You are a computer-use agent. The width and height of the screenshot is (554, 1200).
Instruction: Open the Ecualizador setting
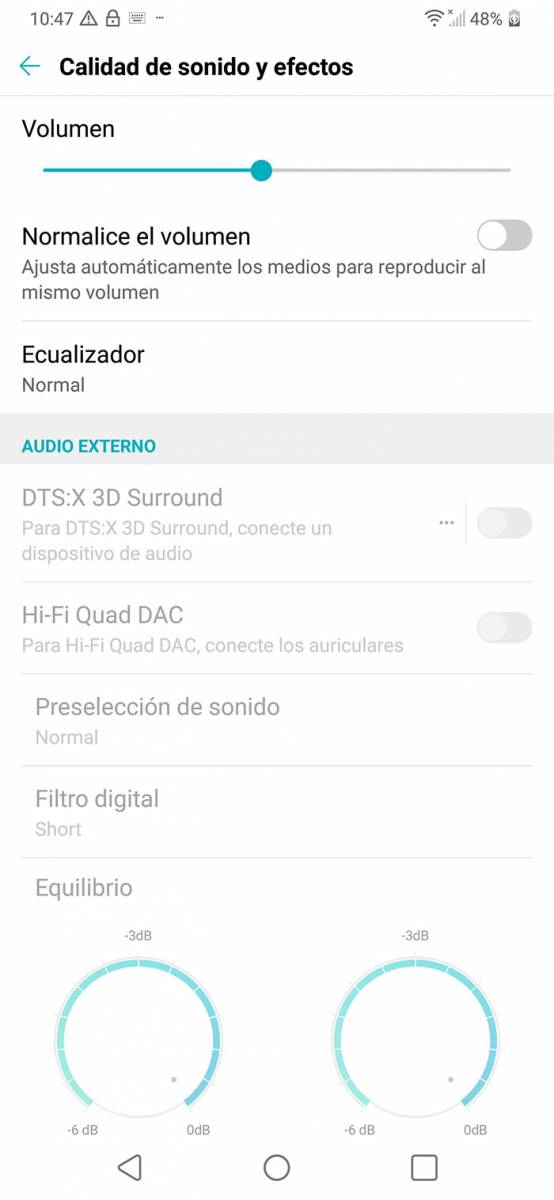click(277, 368)
